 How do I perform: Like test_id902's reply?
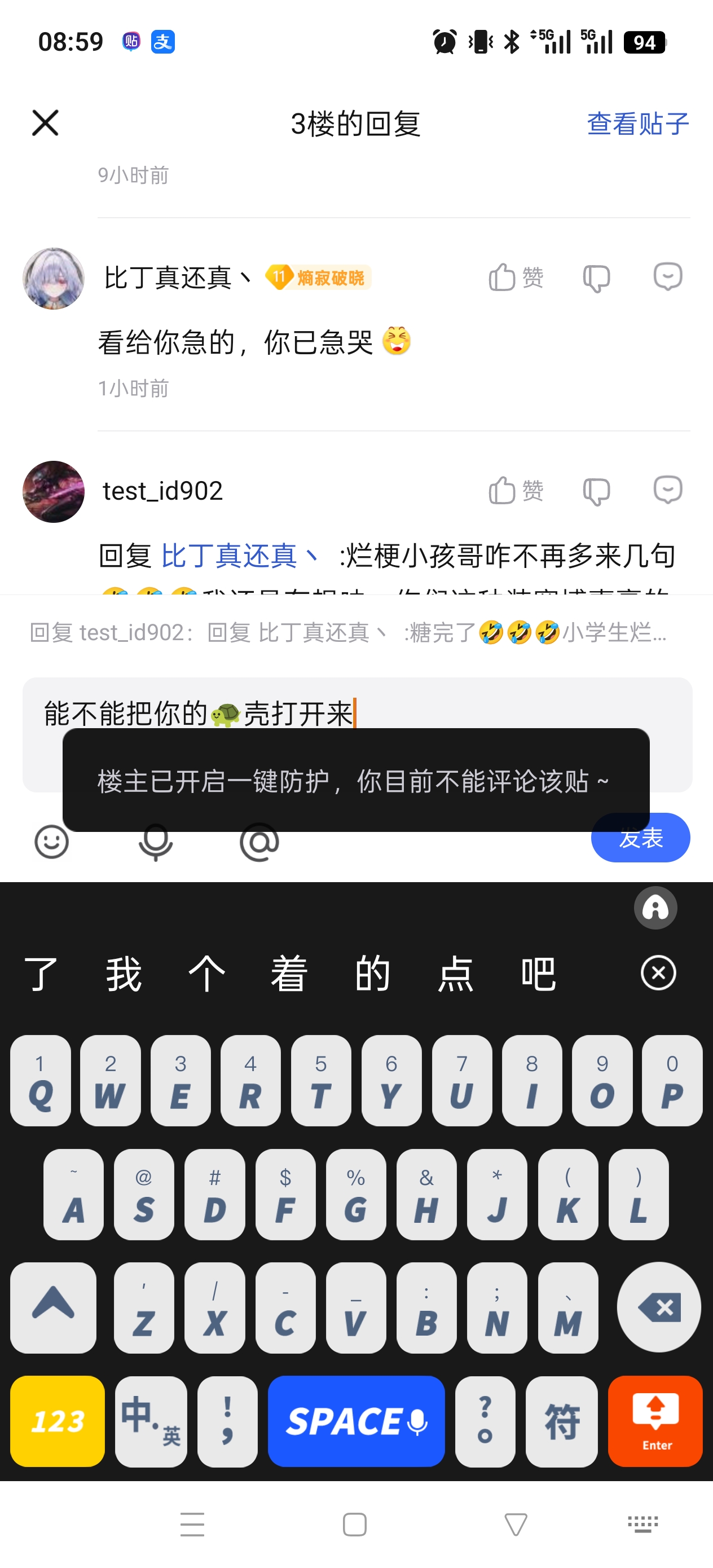click(x=515, y=491)
